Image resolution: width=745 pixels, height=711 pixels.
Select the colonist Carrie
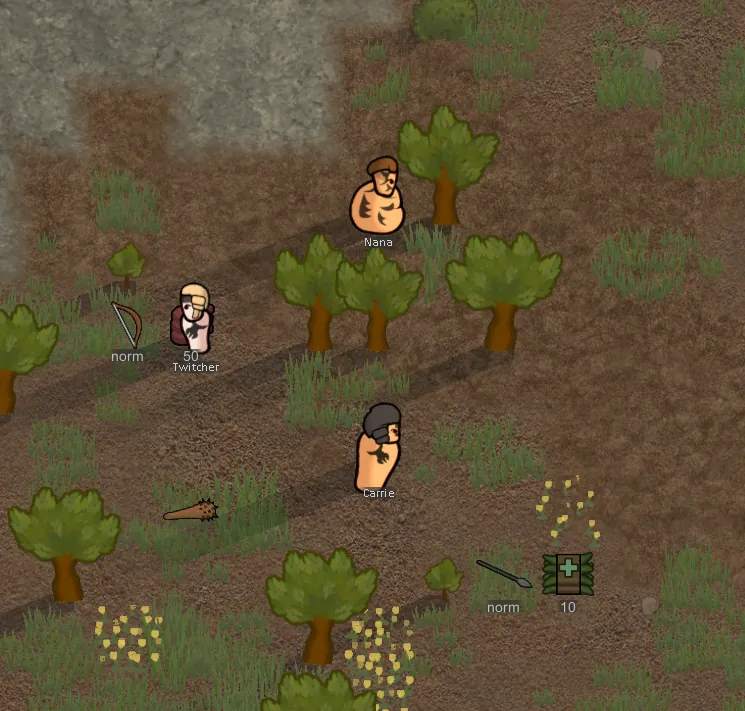coord(380,447)
